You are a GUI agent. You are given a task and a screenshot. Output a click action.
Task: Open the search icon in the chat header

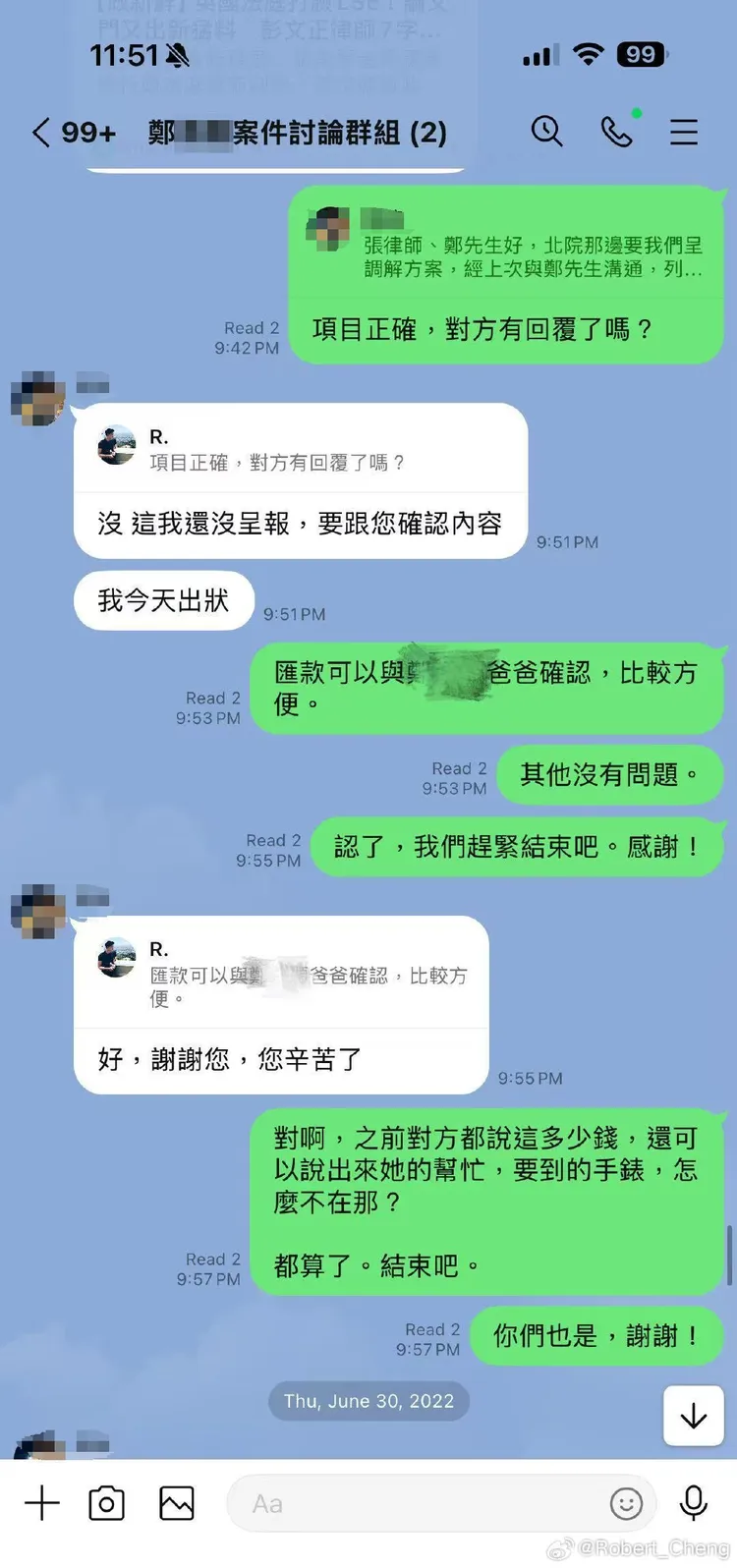(547, 133)
